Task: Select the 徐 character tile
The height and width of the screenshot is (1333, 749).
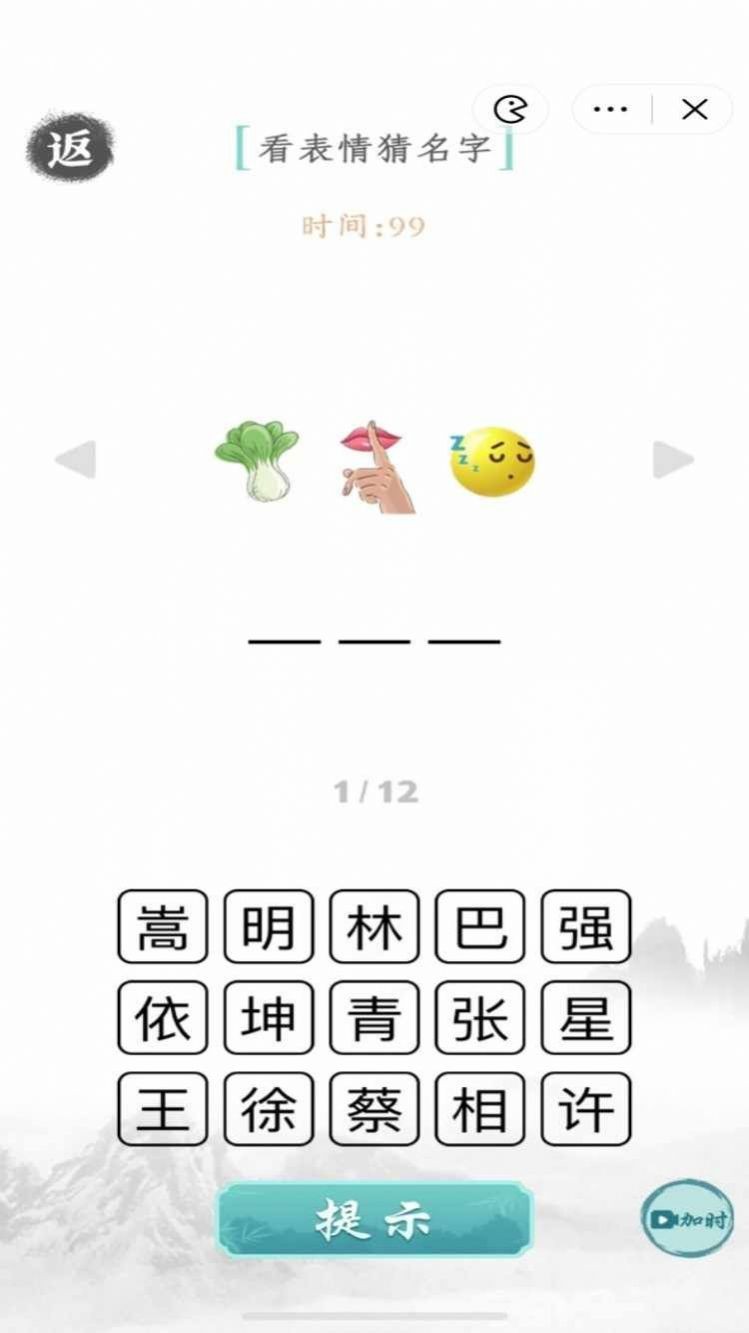Action: pos(268,1108)
